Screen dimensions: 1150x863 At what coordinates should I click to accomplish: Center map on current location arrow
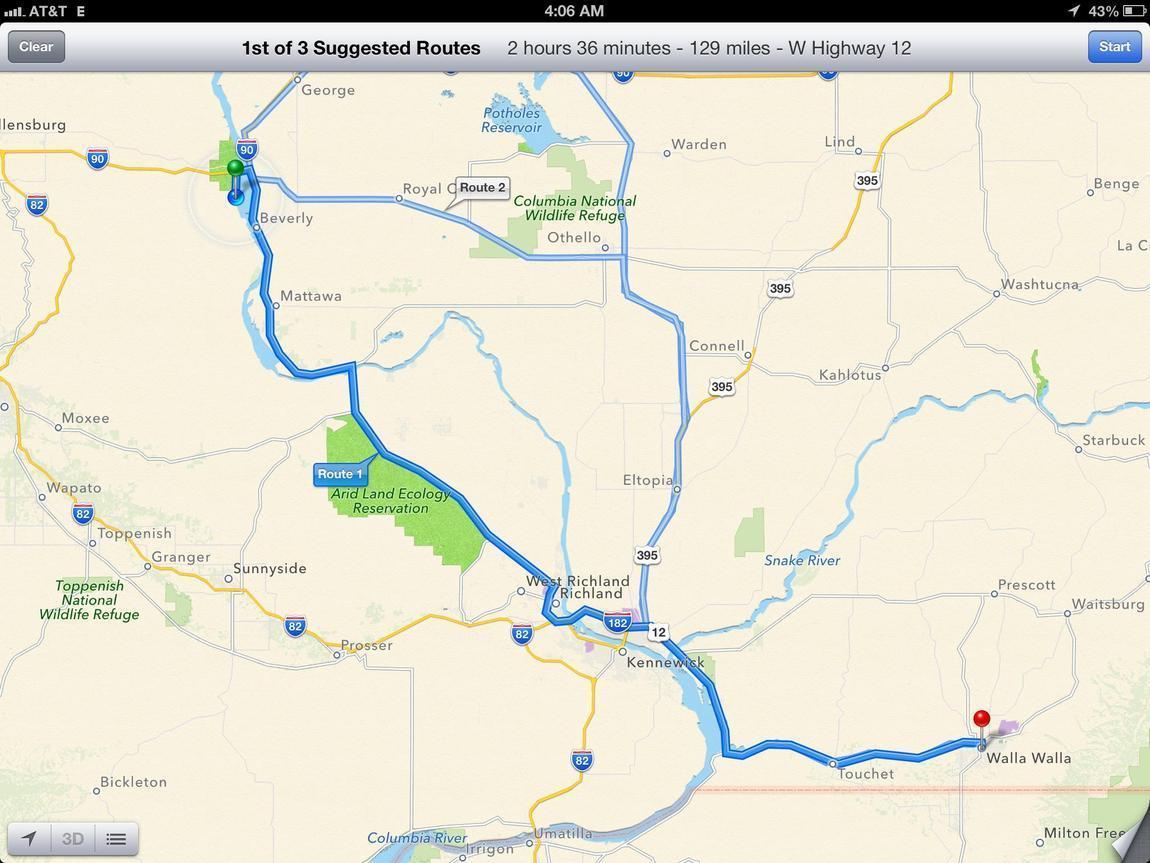29,838
